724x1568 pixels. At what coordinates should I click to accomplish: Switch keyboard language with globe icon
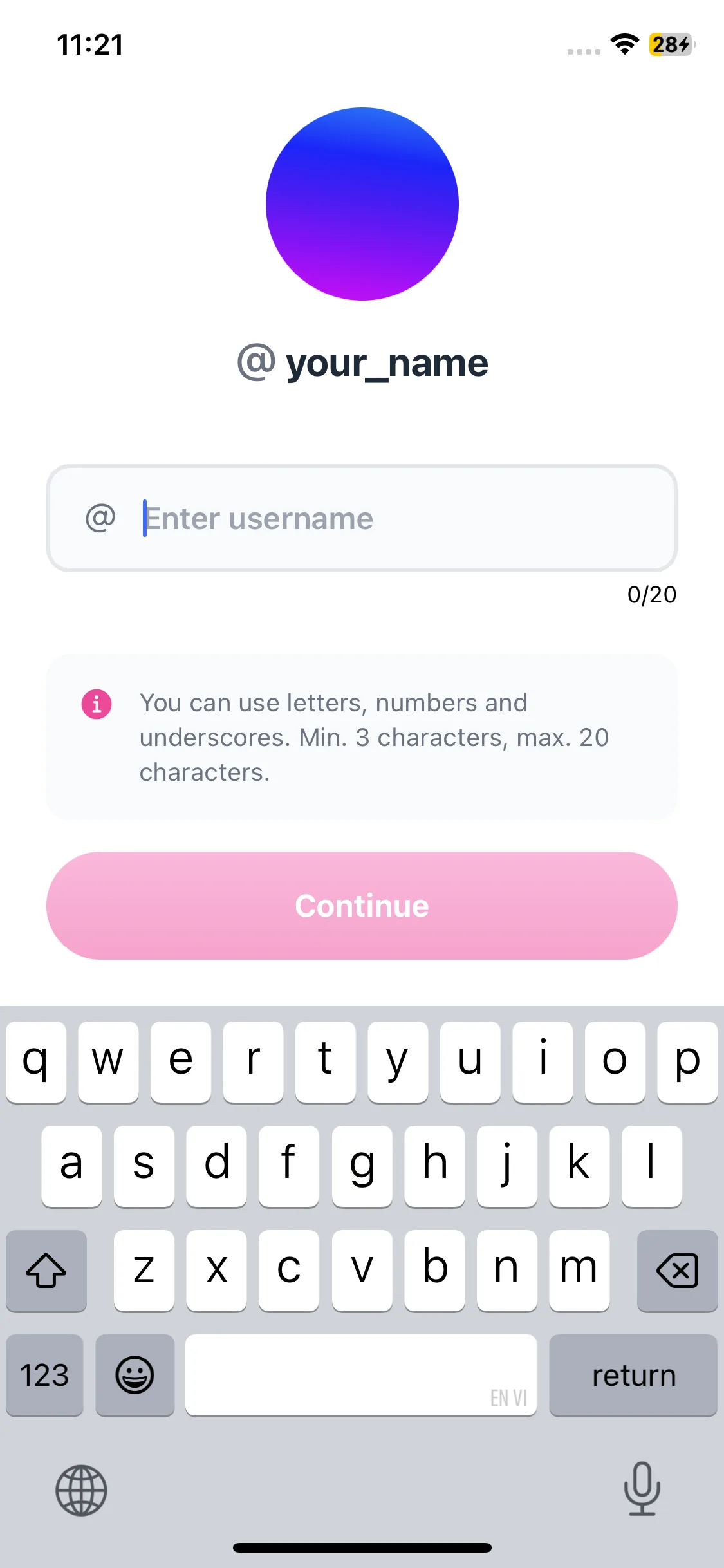(81, 1490)
